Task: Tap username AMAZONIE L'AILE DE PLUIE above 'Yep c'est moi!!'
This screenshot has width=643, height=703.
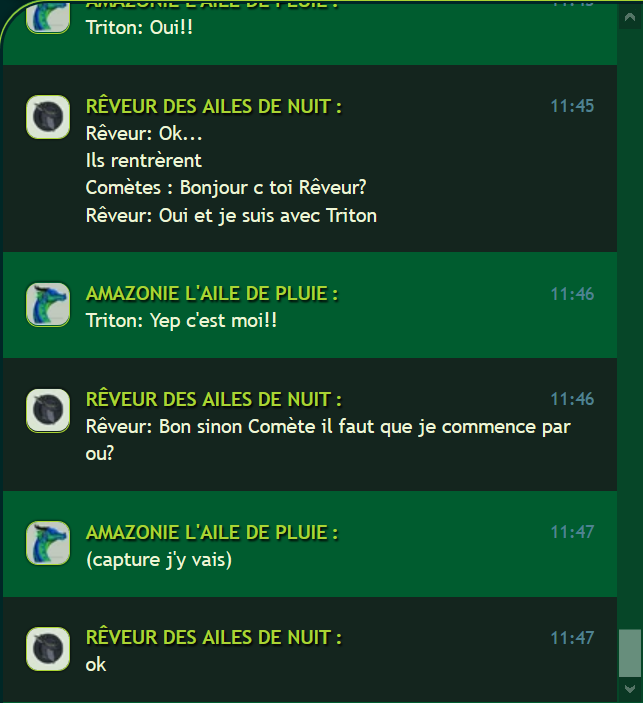Action: 211,294
